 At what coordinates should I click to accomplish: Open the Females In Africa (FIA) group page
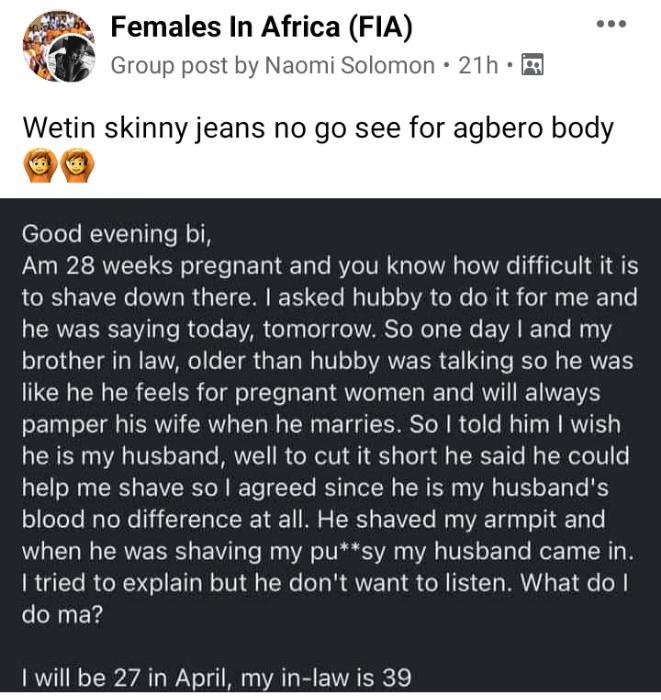(x=262, y=30)
